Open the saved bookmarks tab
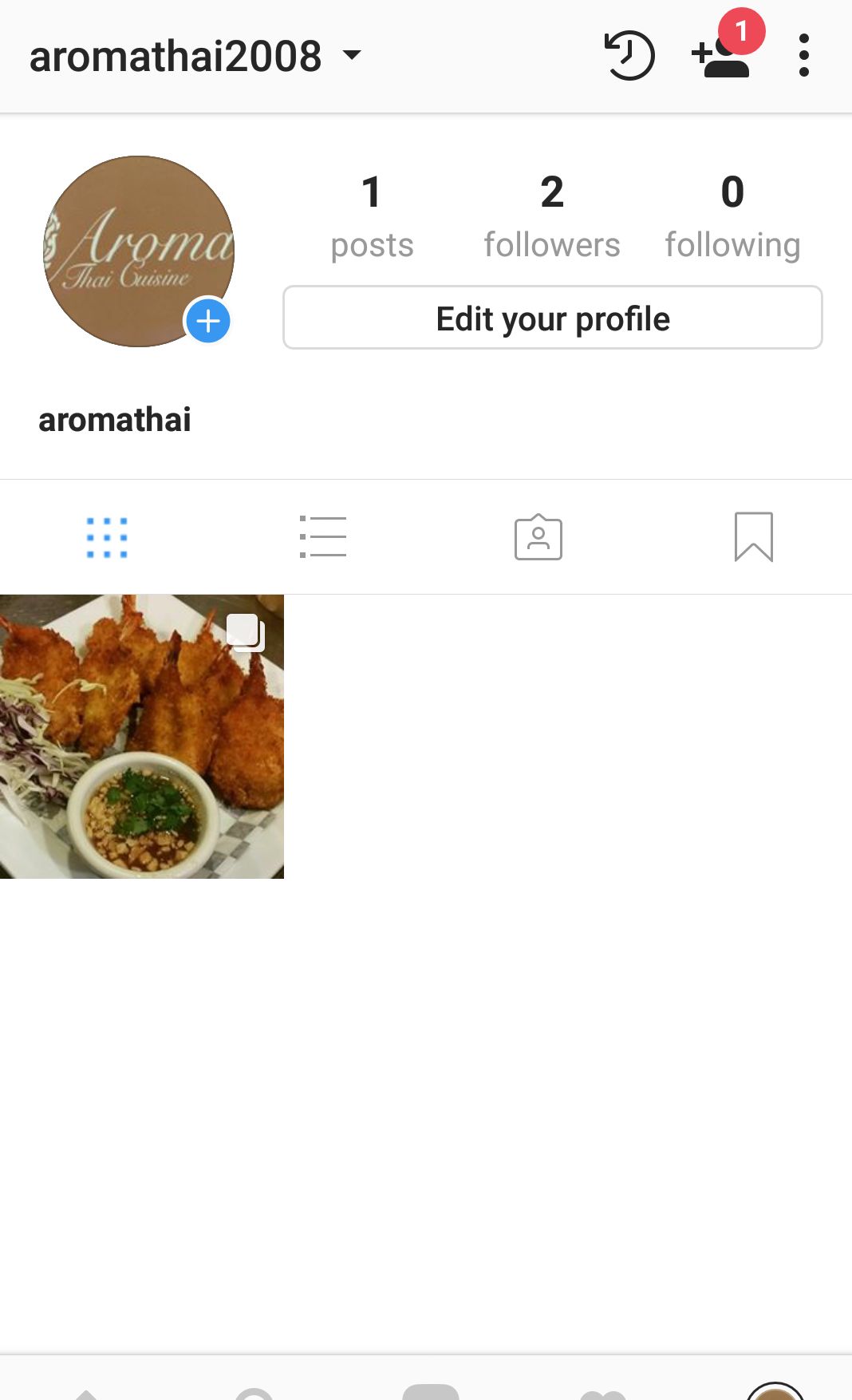 point(754,536)
